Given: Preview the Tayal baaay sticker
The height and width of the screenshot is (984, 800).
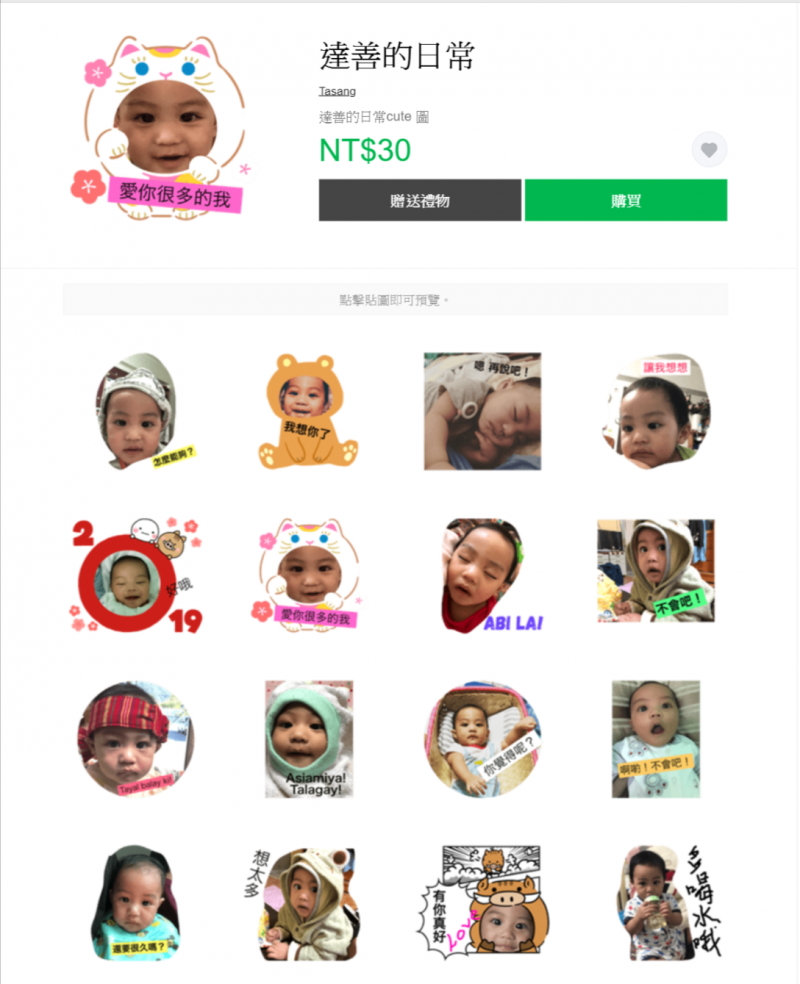Looking at the screenshot, I should click(x=135, y=739).
